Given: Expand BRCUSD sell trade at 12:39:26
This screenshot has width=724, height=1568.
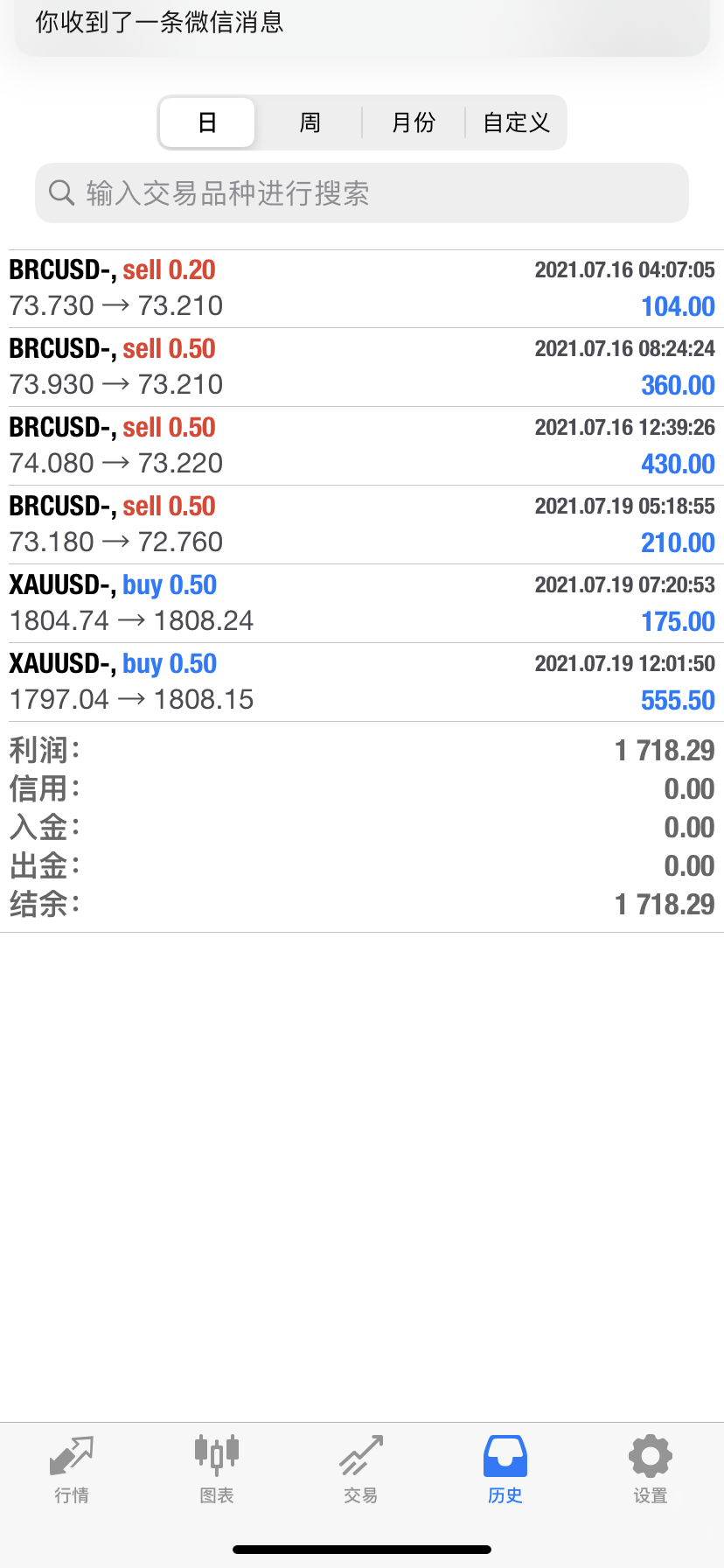Looking at the screenshot, I should (x=362, y=446).
